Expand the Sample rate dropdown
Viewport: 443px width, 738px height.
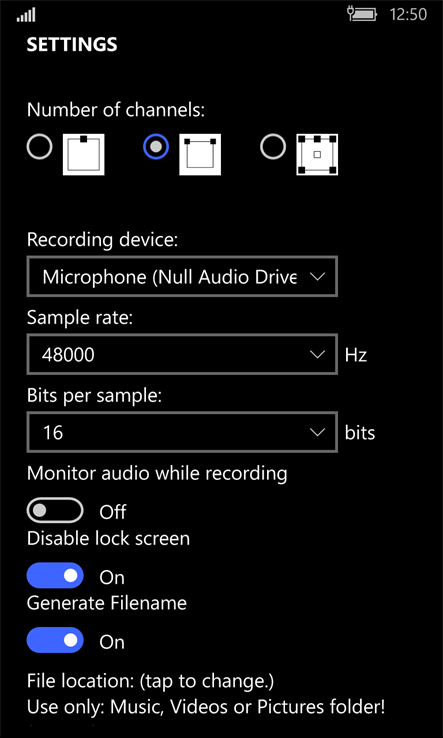(x=182, y=354)
